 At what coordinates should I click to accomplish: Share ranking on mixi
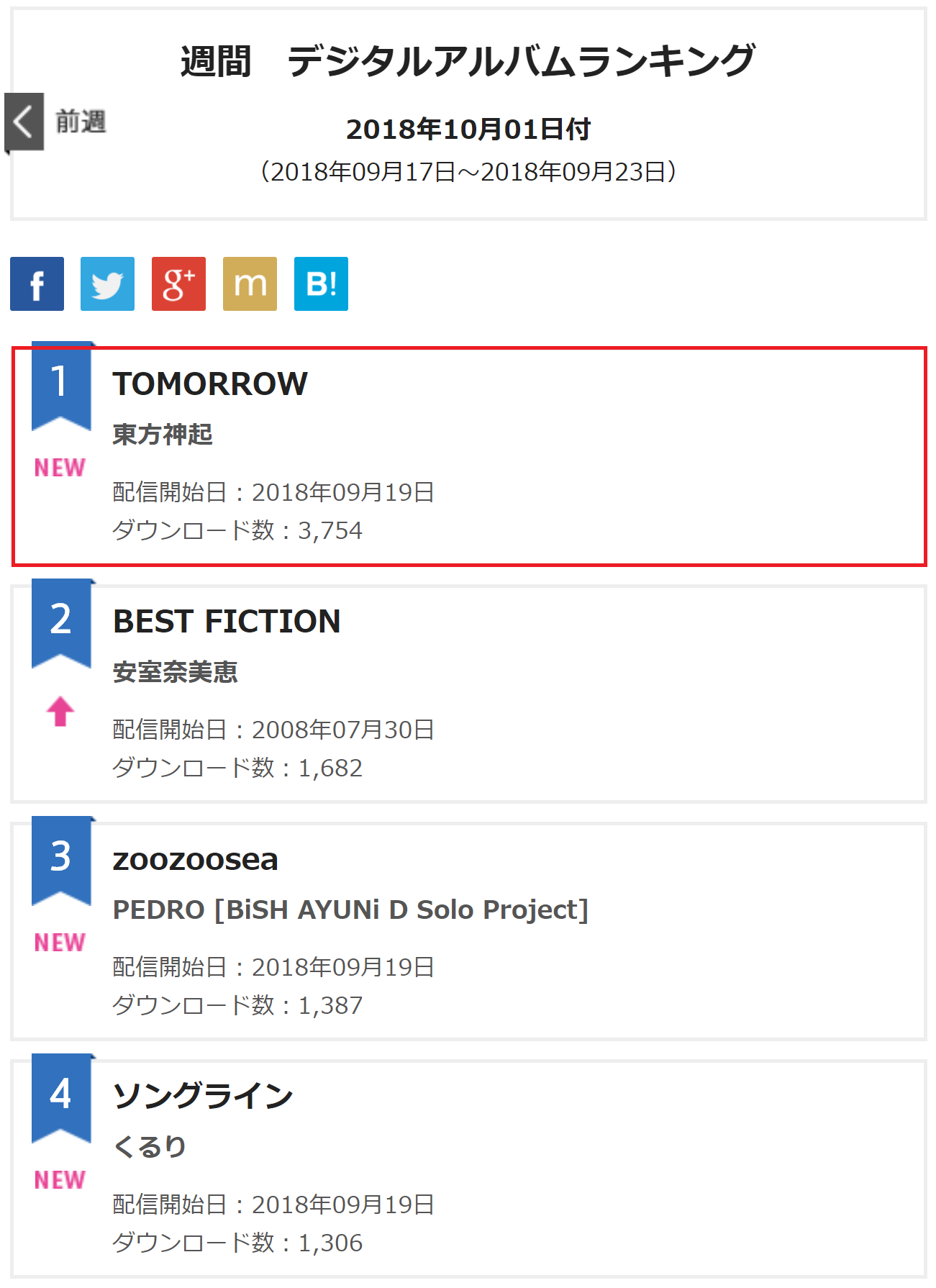[x=250, y=284]
